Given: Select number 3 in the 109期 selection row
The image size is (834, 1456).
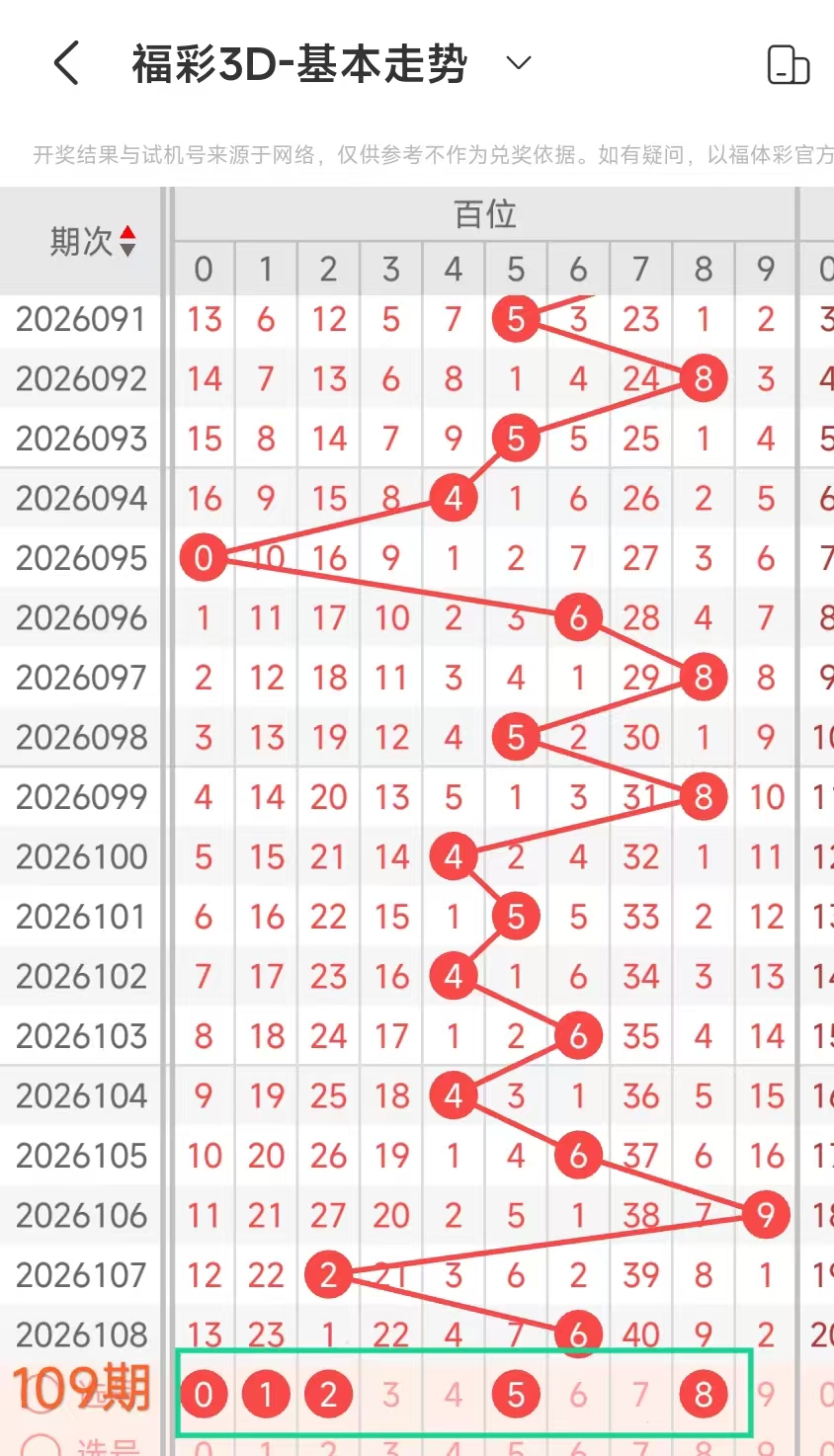Looking at the screenshot, I should pyautogui.click(x=391, y=1395).
